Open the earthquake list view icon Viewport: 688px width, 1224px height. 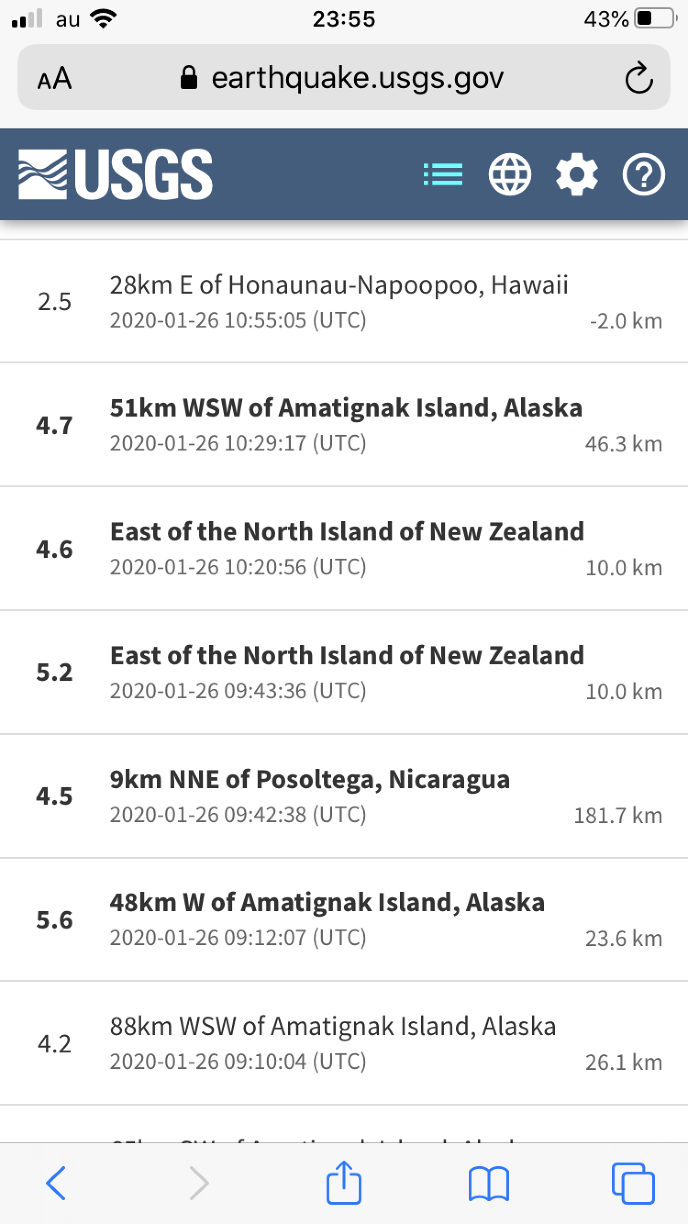coord(442,176)
